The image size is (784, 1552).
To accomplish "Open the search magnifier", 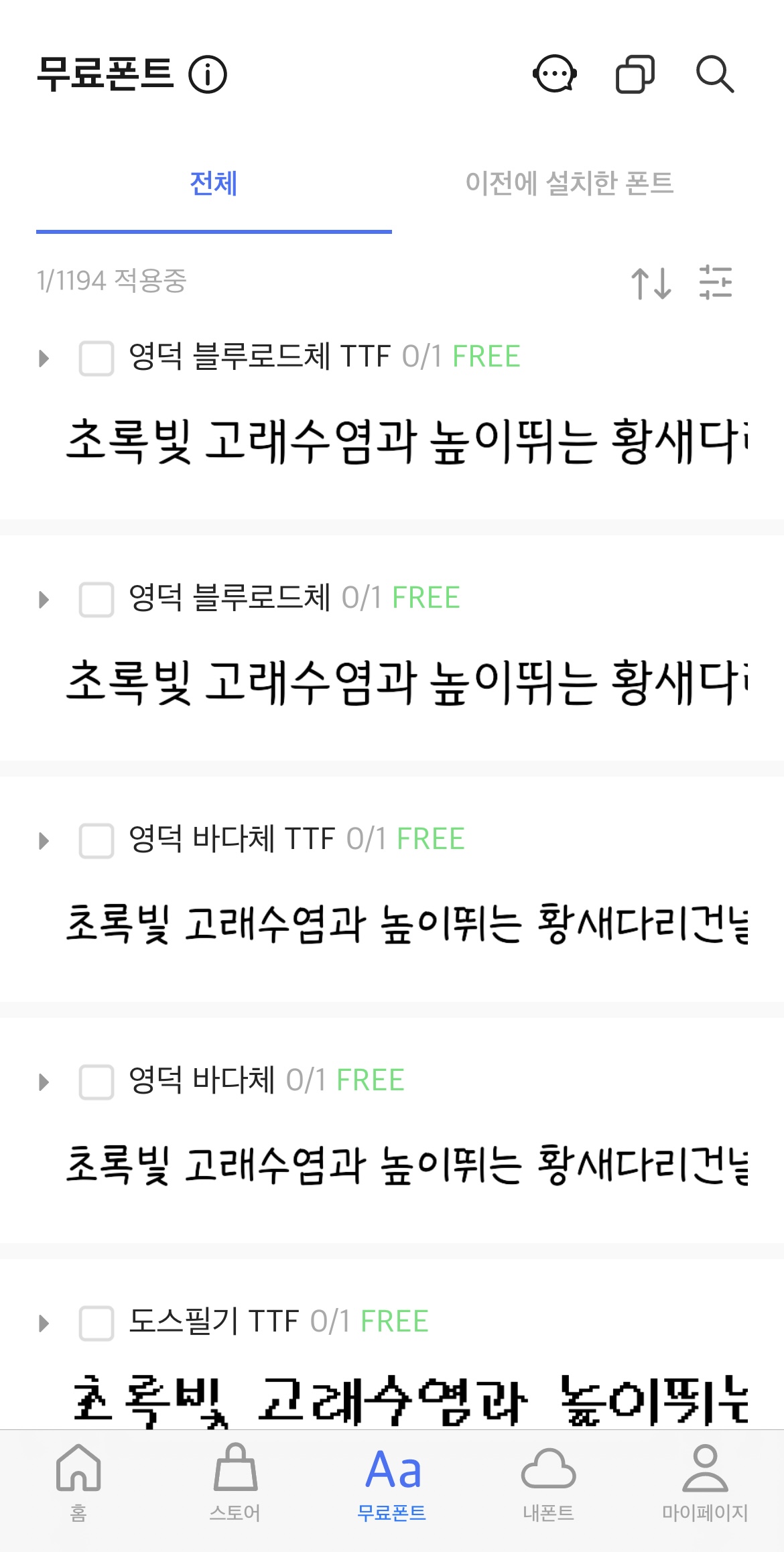I will 714,74.
